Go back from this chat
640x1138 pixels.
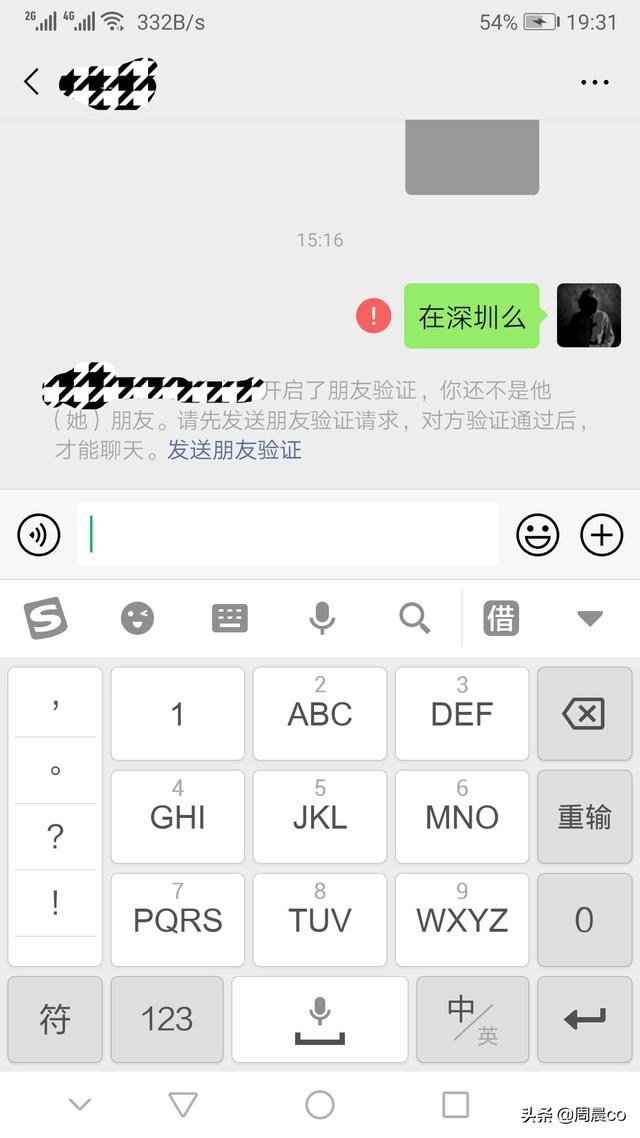32,82
